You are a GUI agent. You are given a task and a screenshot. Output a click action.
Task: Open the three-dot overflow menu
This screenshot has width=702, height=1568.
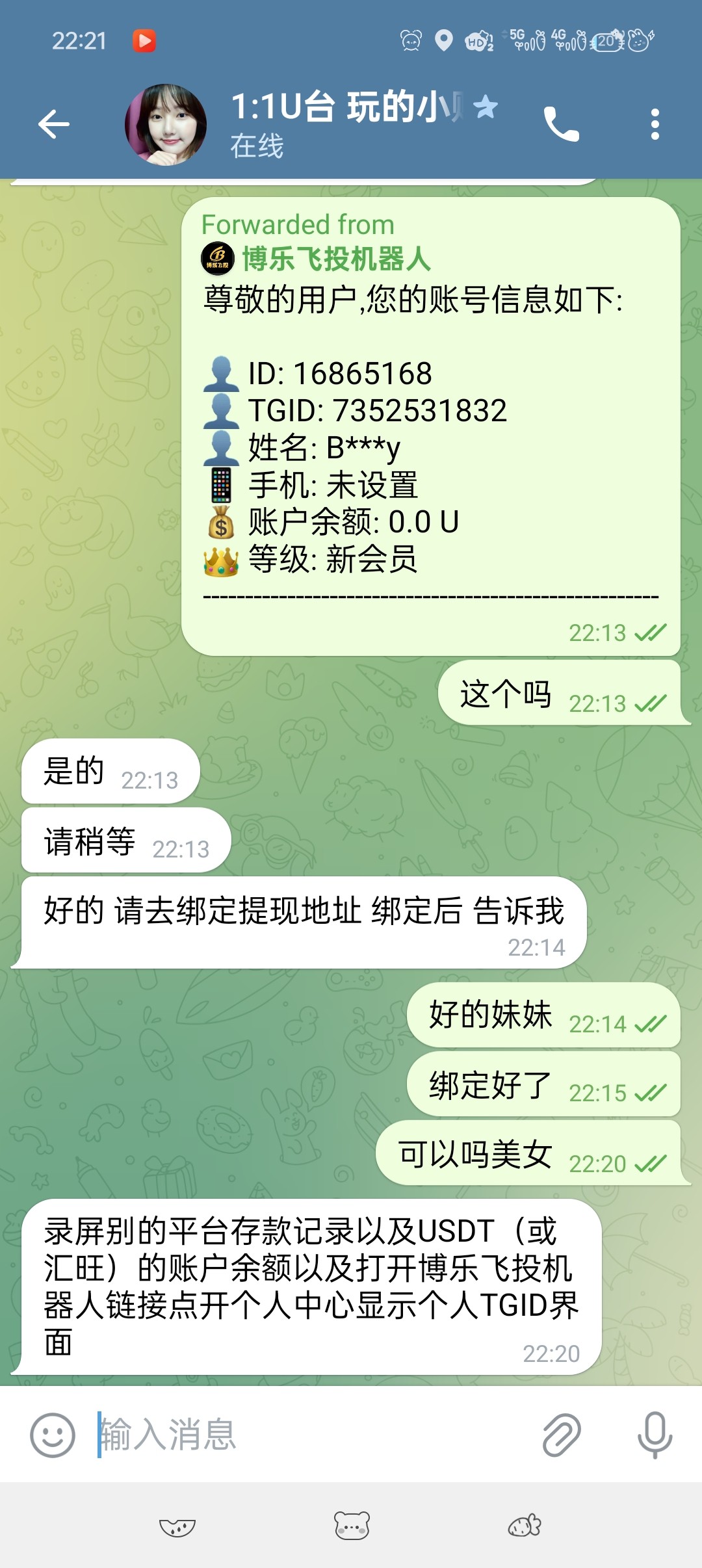pyautogui.click(x=655, y=124)
